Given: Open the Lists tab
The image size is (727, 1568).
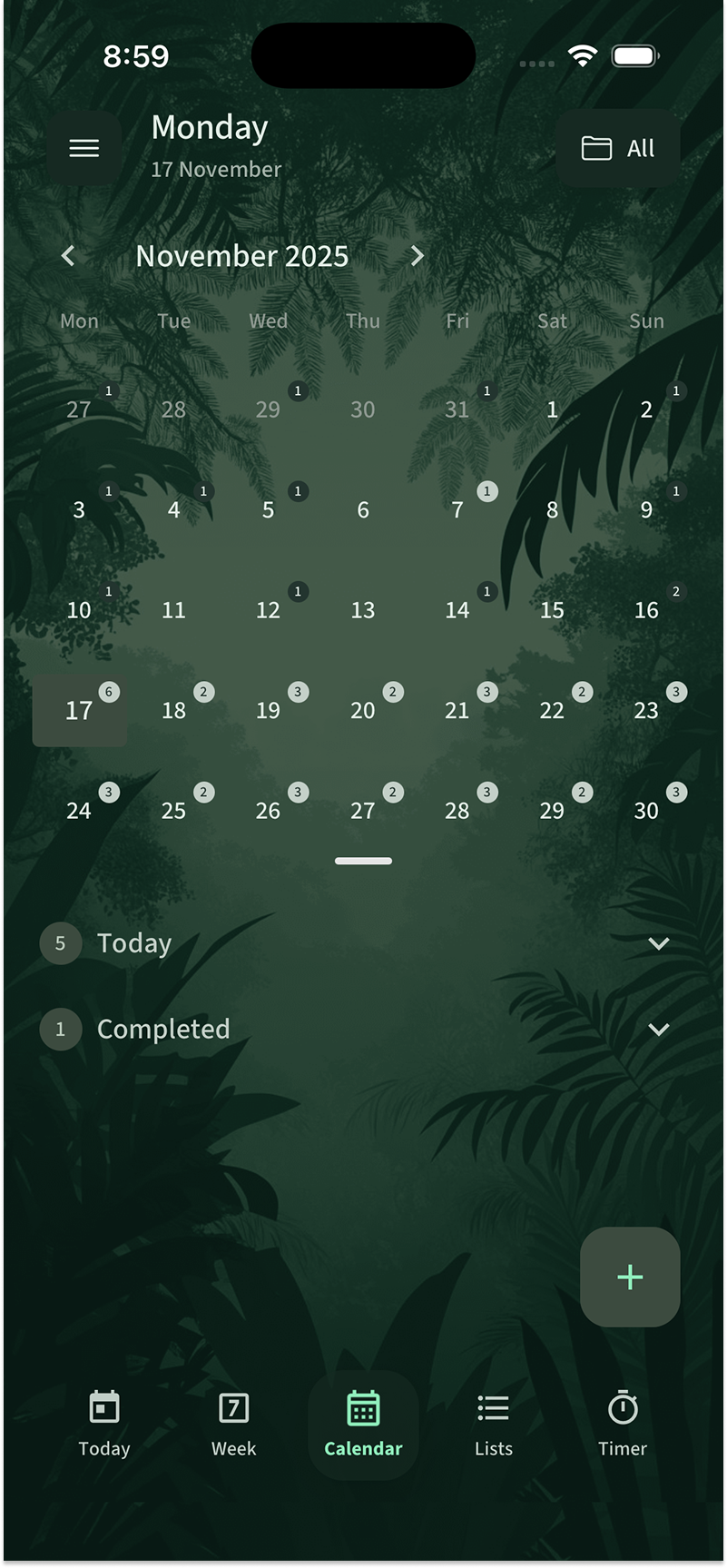Looking at the screenshot, I should coord(493,1423).
